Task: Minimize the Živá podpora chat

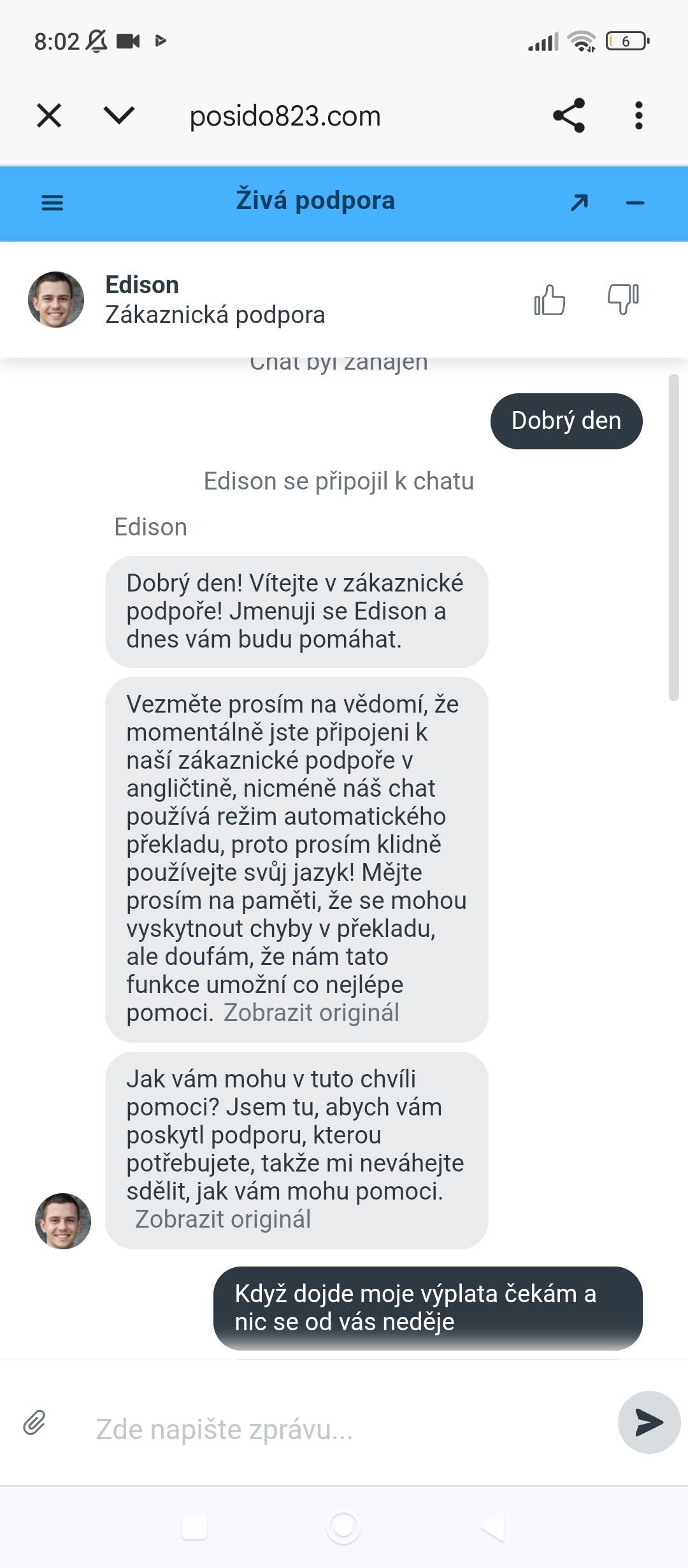Action: (x=635, y=203)
